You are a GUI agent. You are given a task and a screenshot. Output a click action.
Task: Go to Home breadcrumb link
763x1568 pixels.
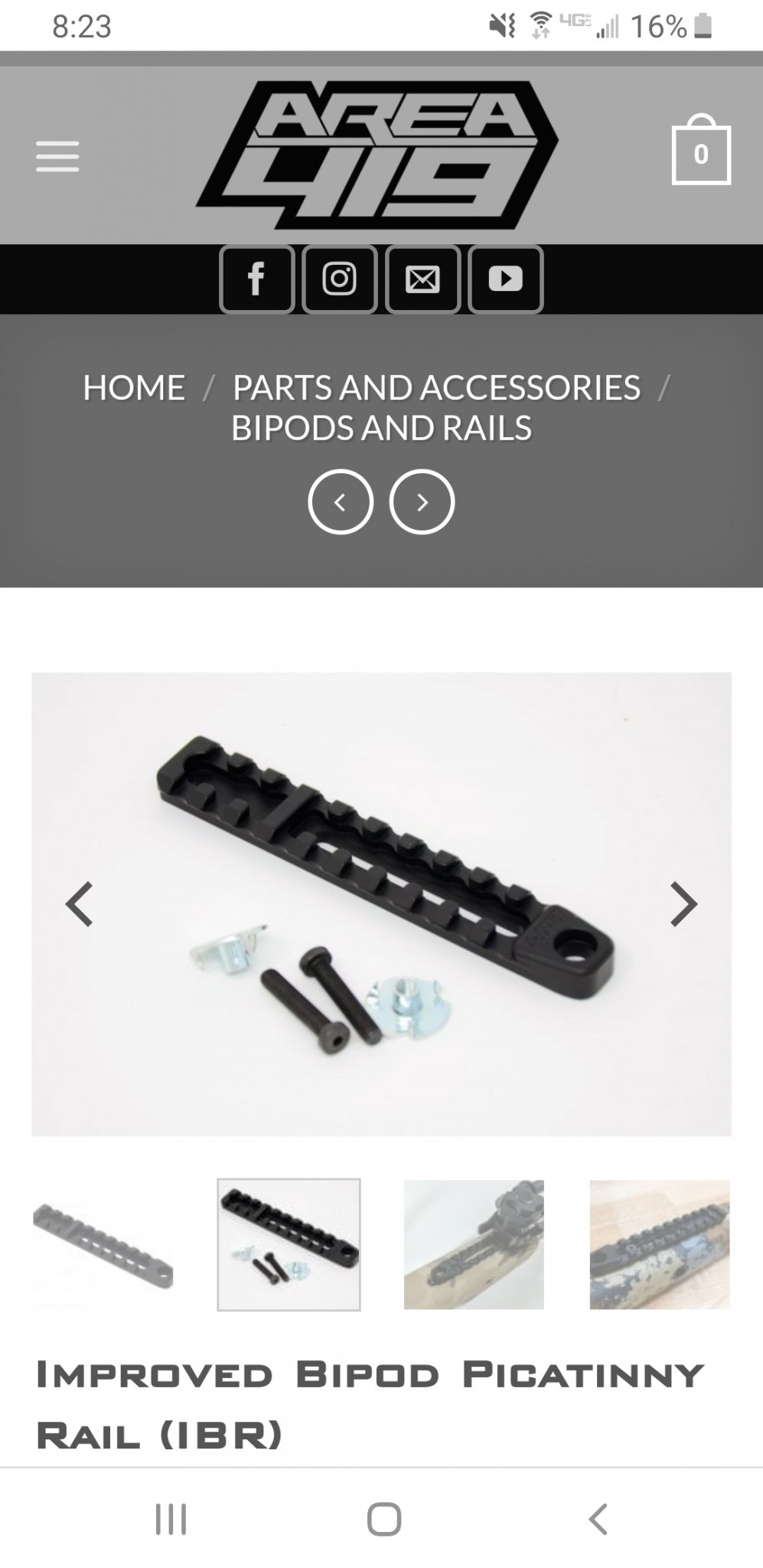click(x=134, y=387)
